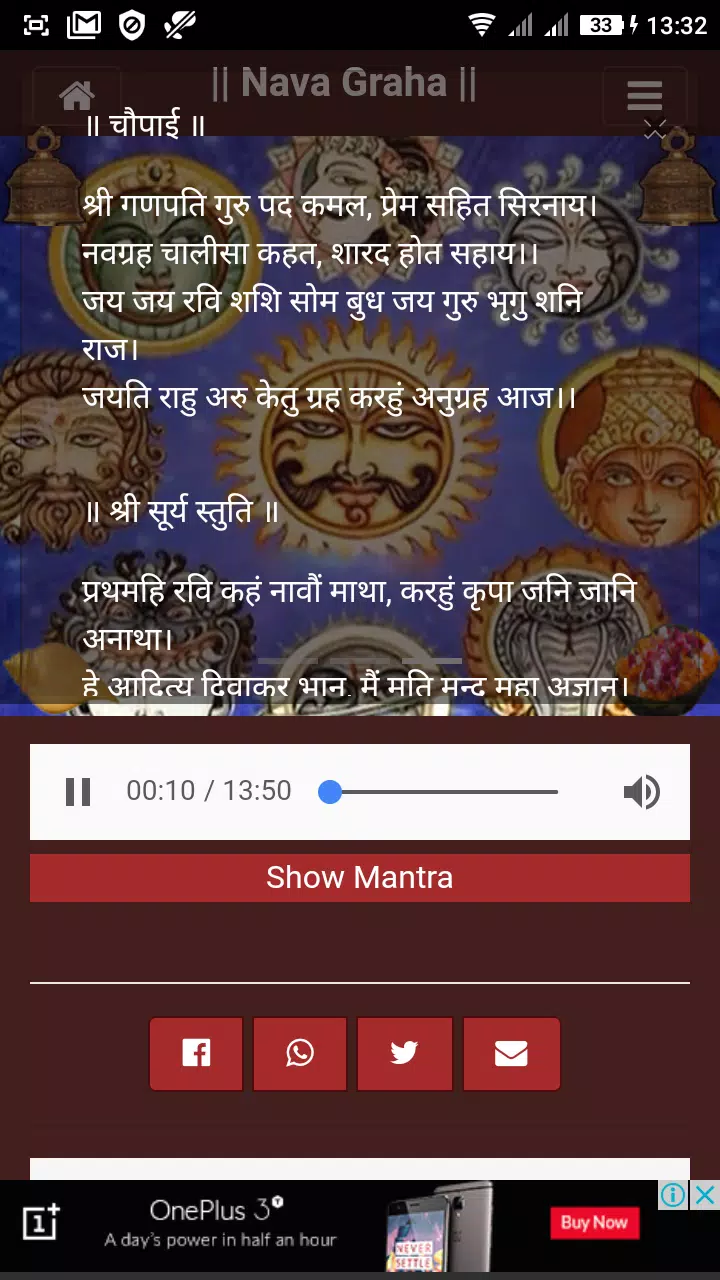Pause the audio playback

(x=78, y=792)
